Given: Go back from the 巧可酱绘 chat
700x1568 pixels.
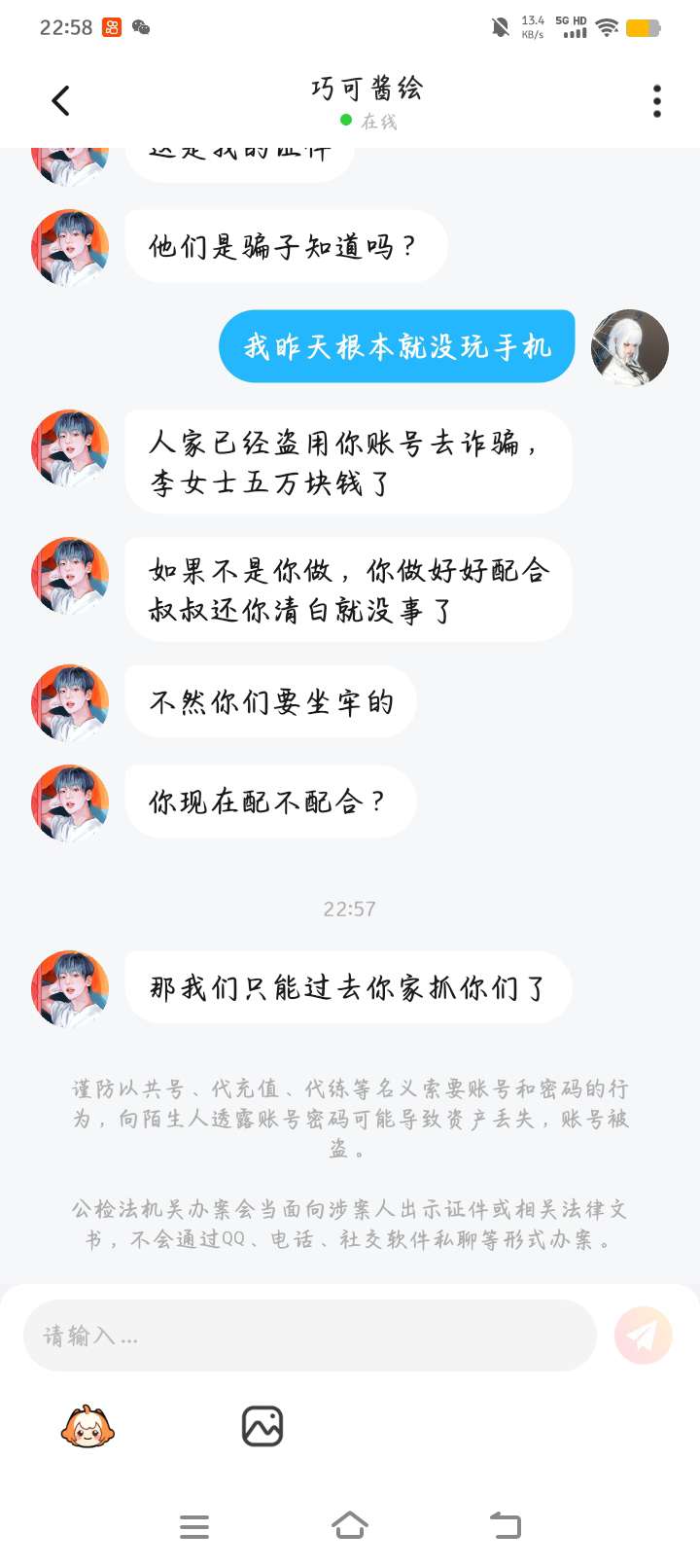Looking at the screenshot, I should click(x=60, y=100).
